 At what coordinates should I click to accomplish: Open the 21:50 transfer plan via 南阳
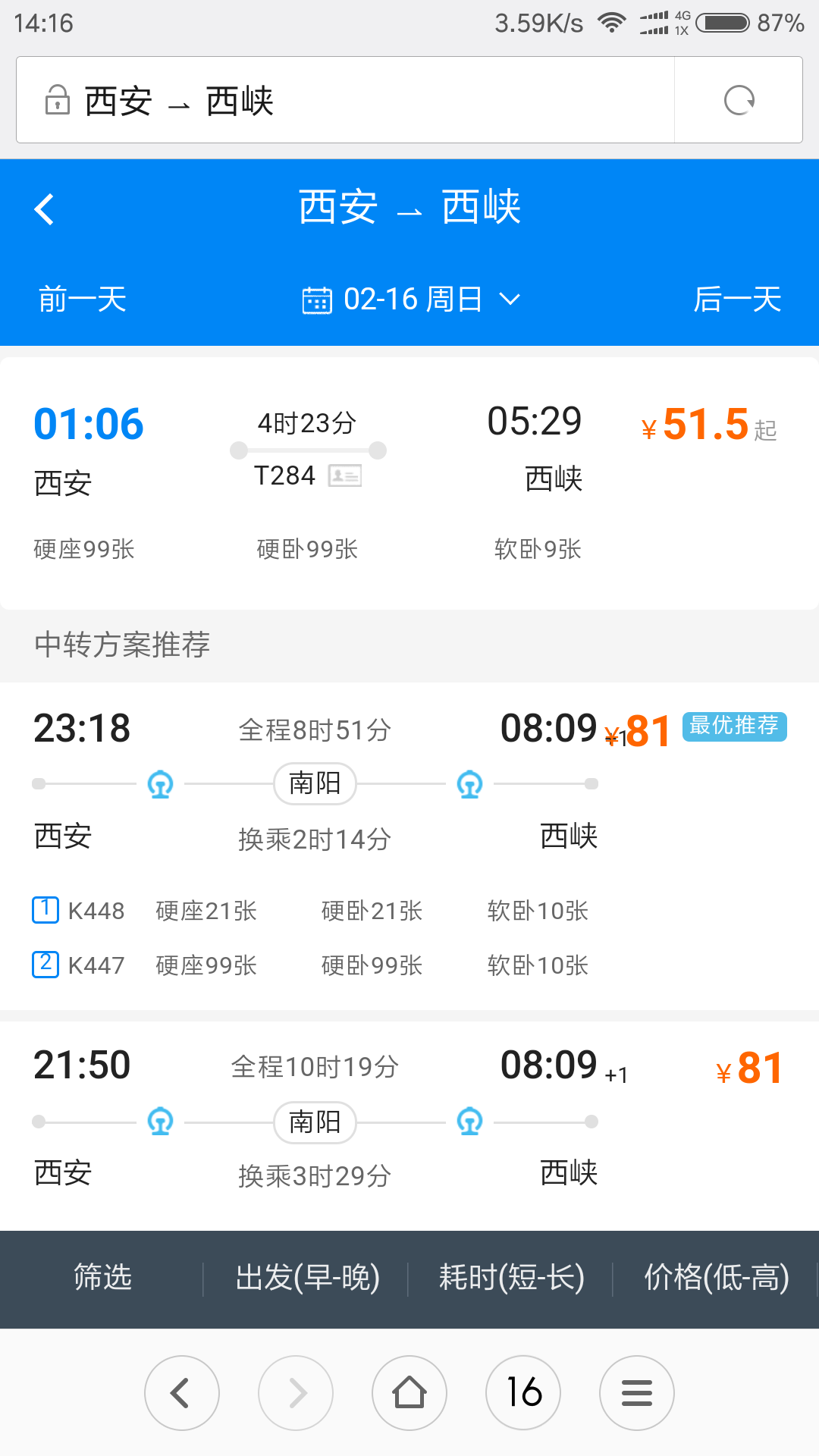[x=409, y=1126]
